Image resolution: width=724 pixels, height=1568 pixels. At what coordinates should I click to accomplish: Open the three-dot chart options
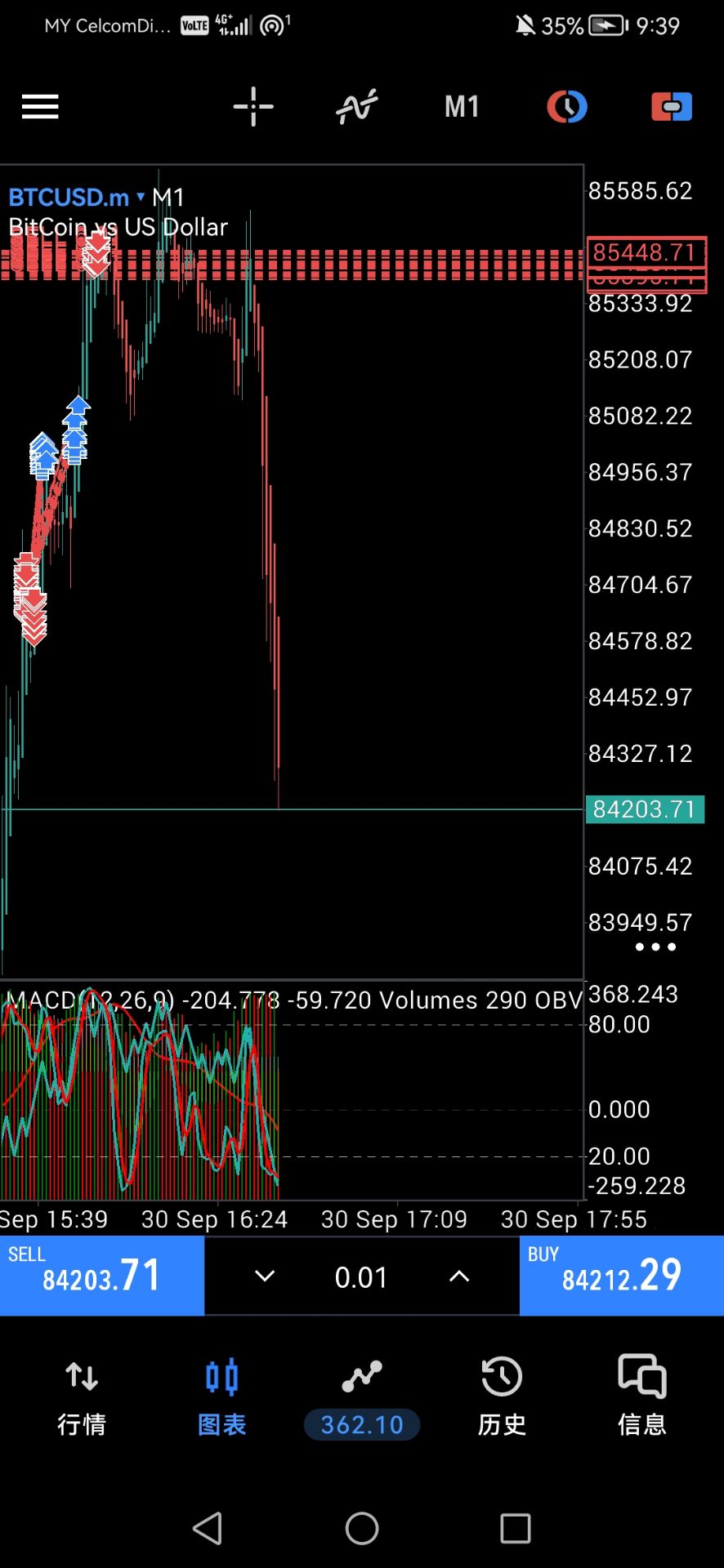coord(655,947)
